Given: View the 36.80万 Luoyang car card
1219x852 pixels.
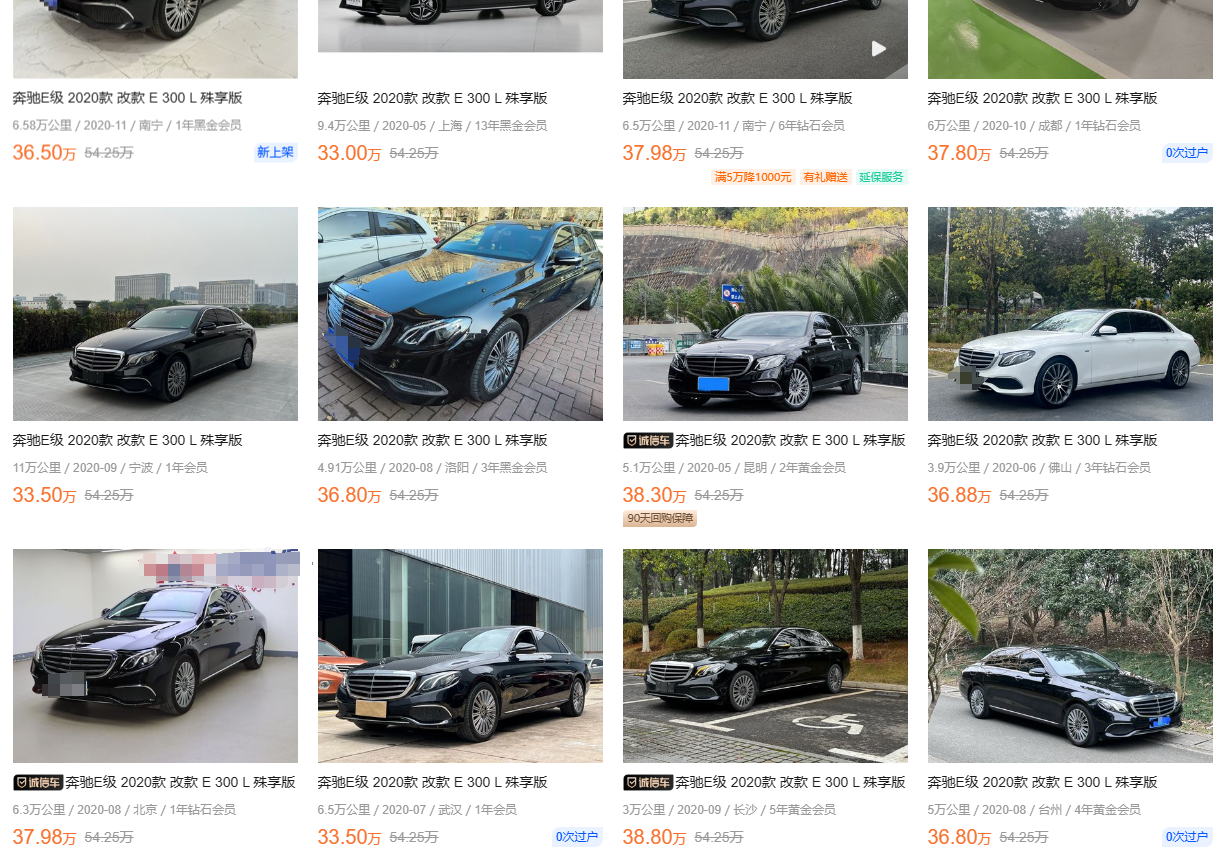Looking at the screenshot, I should [x=460, y=314].
